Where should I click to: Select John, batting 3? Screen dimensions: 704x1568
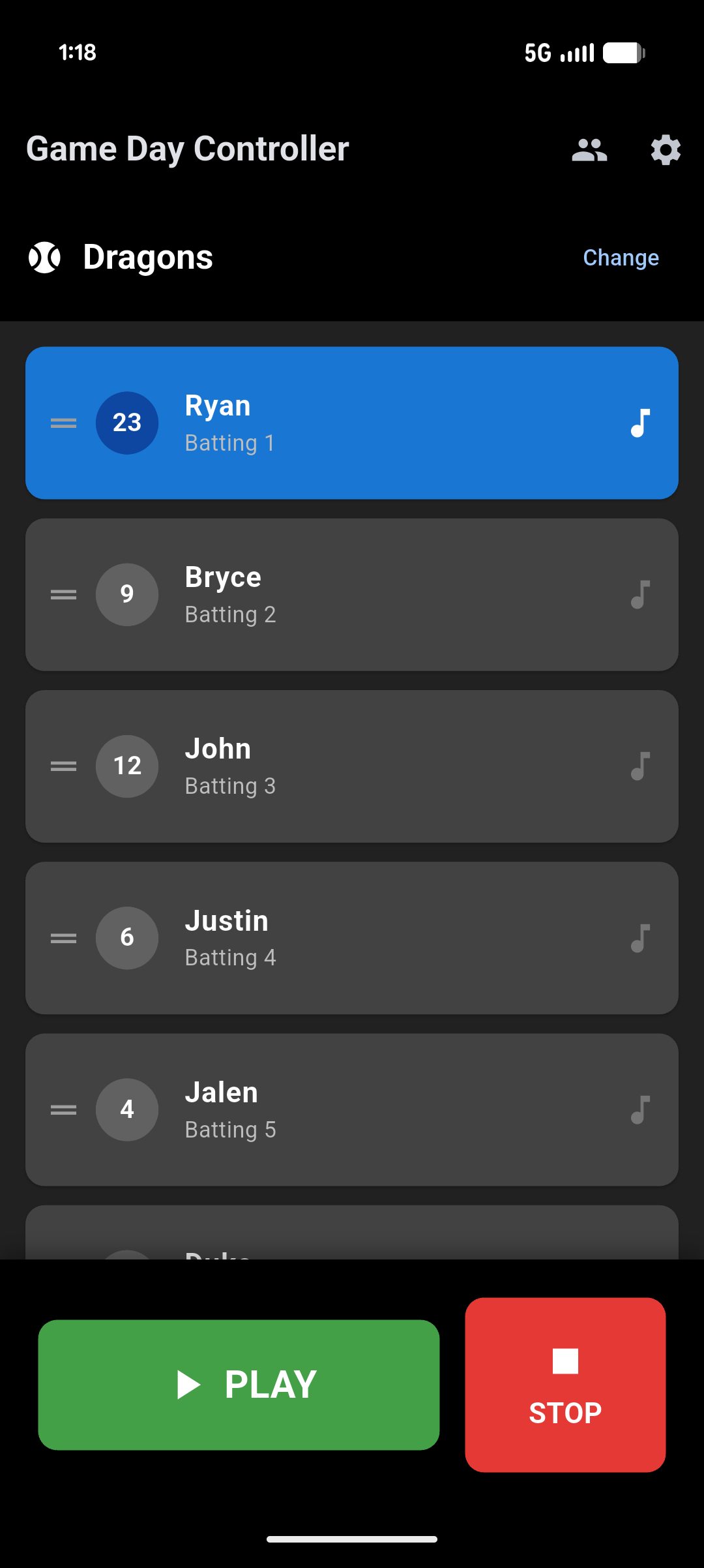click(x=352, y=766)
